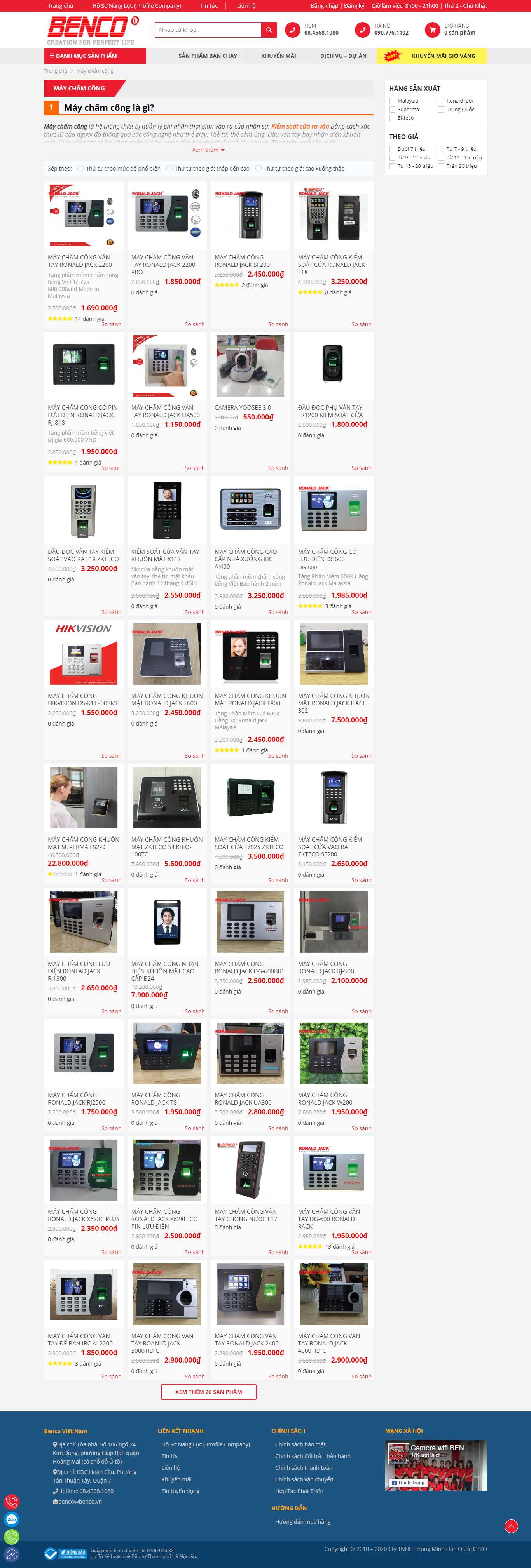
Task: Check the ZKteco manufacturer filter
Action: coord(393,118)
